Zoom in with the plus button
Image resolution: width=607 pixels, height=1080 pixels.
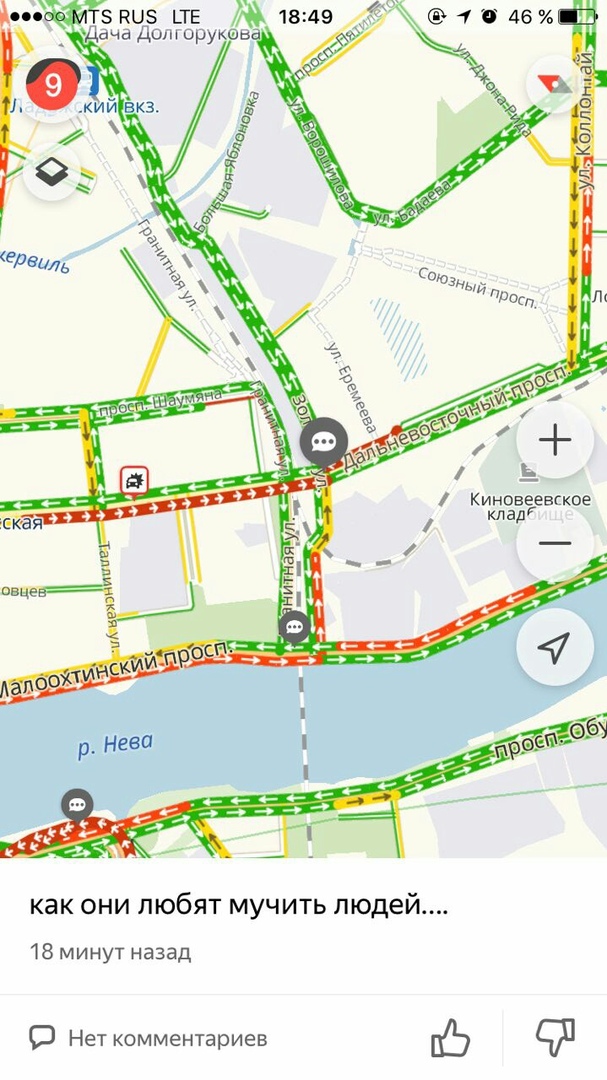554,439
